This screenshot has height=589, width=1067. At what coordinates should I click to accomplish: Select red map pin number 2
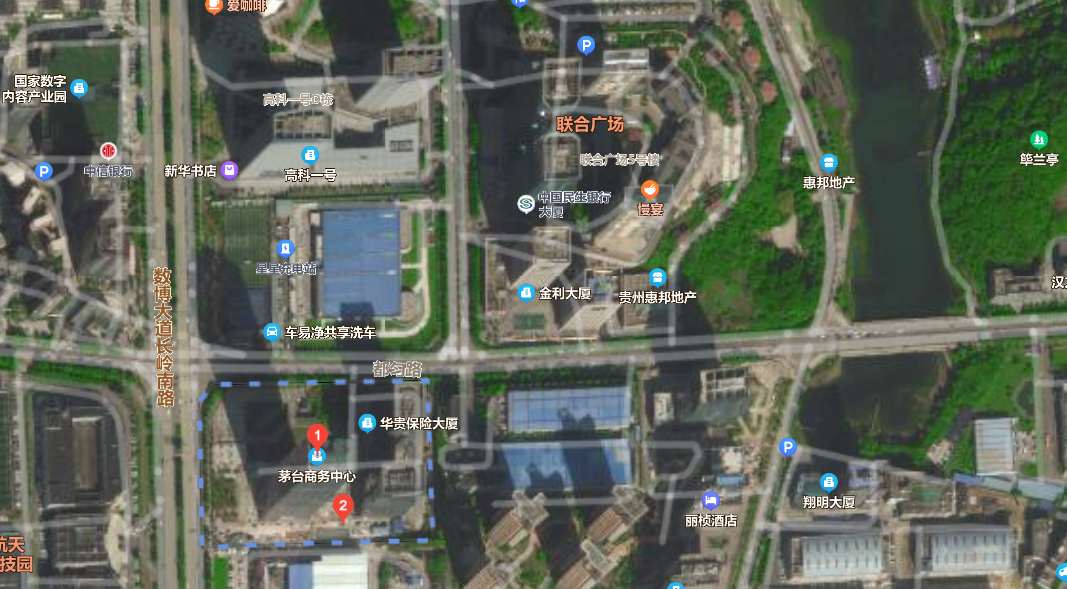343,507
